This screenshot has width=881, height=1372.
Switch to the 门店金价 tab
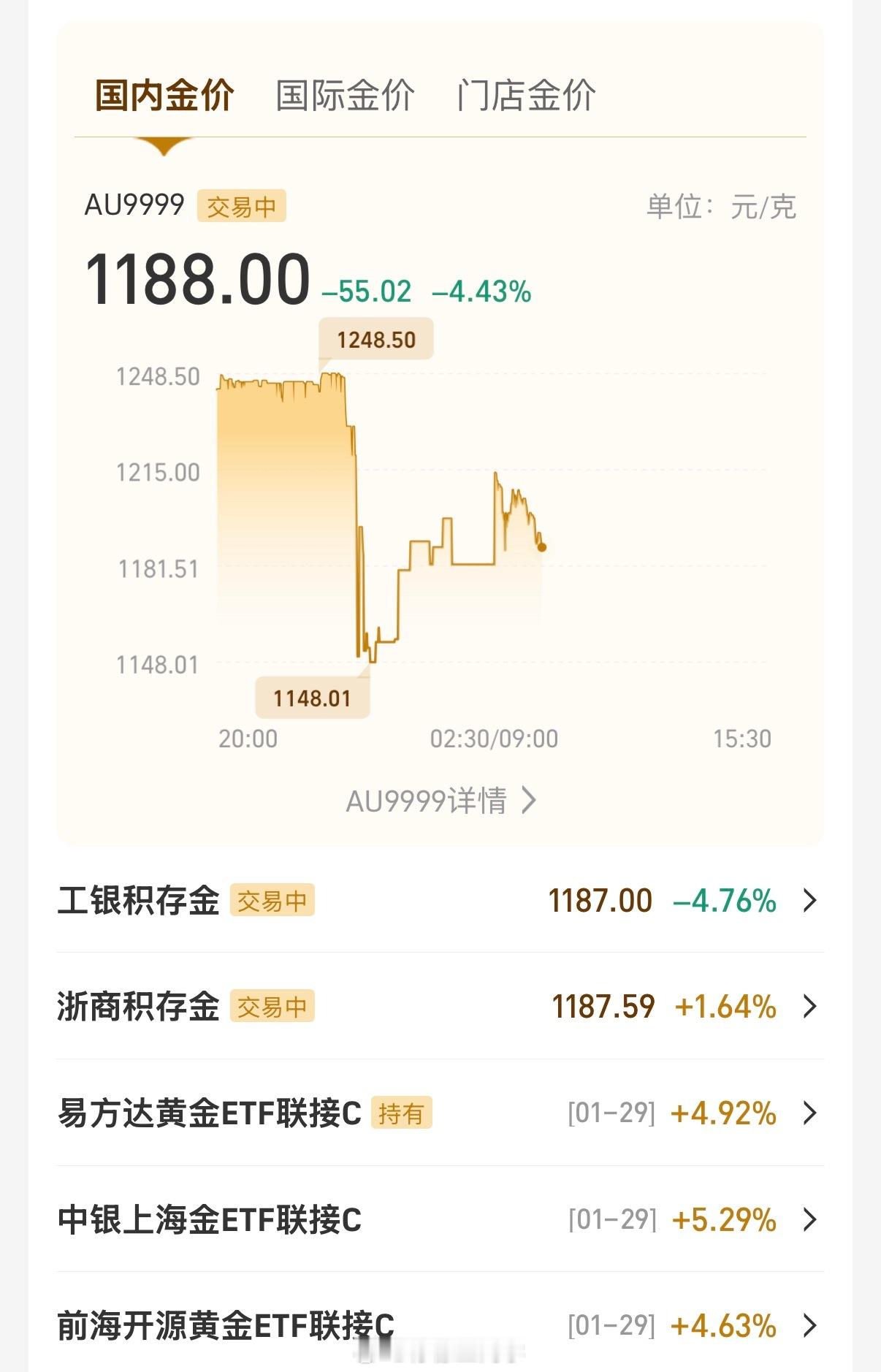point(525,96)
